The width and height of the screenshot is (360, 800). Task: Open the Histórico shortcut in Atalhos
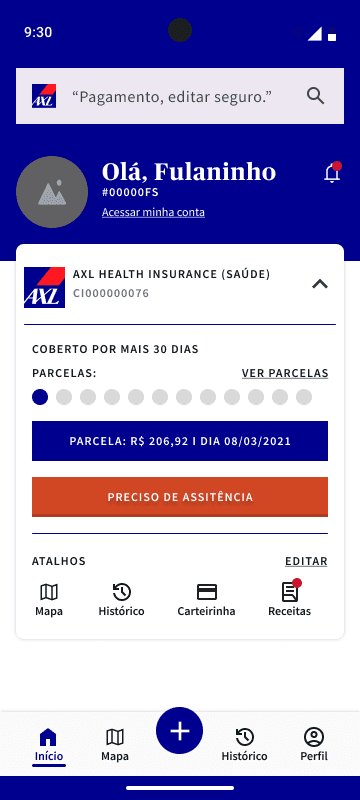[121, 600]
